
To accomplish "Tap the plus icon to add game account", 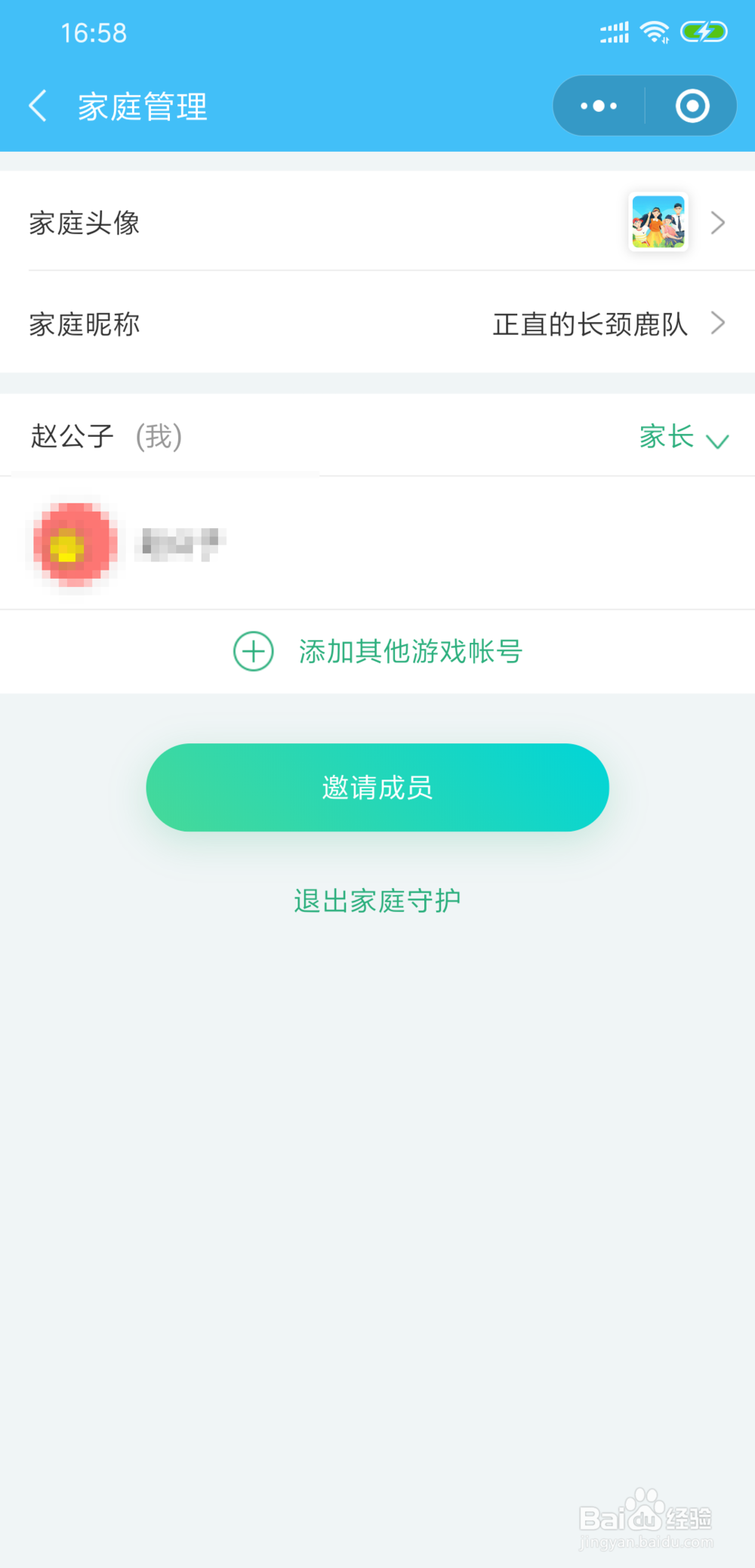I will click(253, 650).
